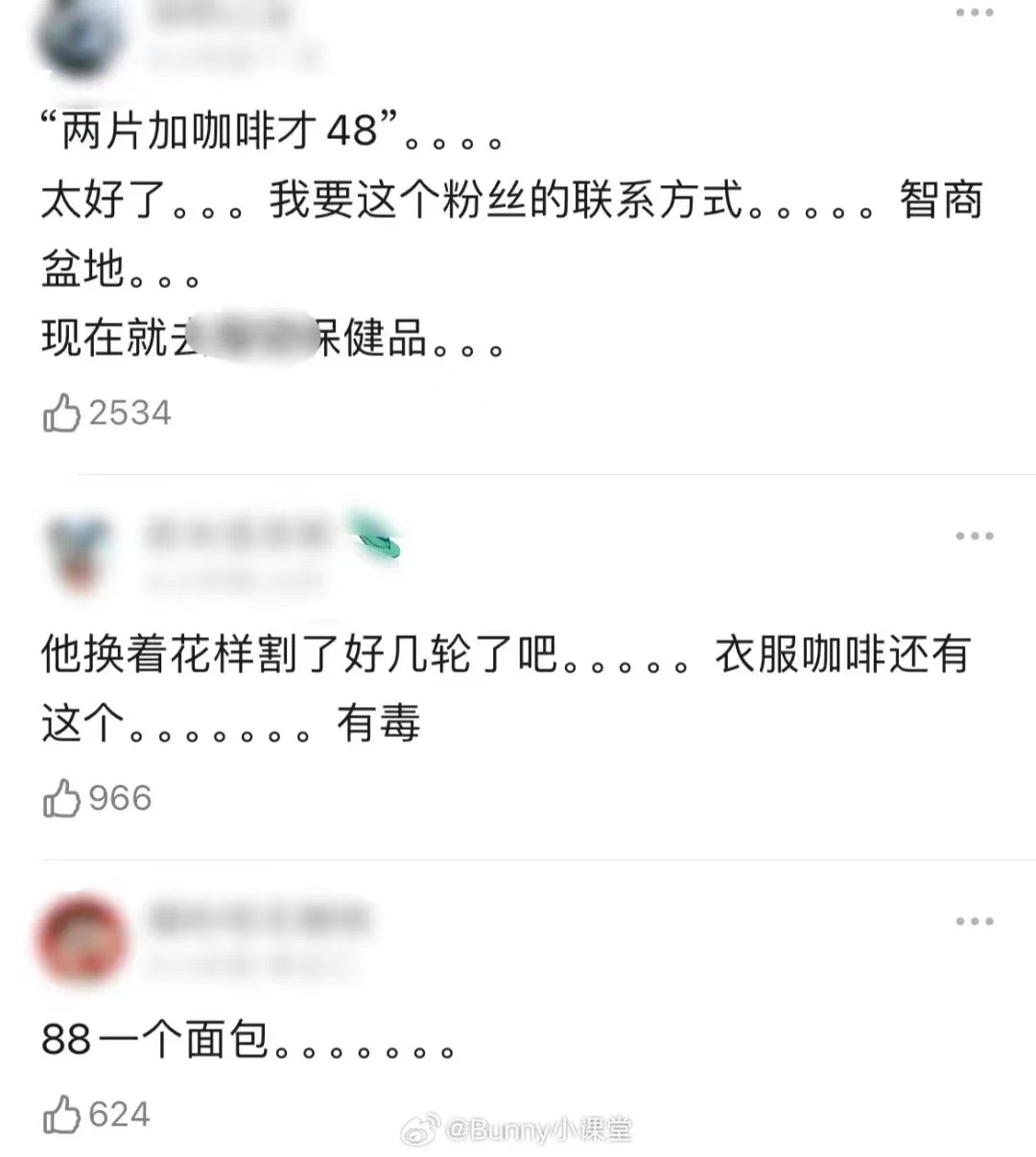Image resolution: width=1036 pixels, height=1157 pixels.
Task: Like the comment with 966 likes
Action: [x=62, y=798]
